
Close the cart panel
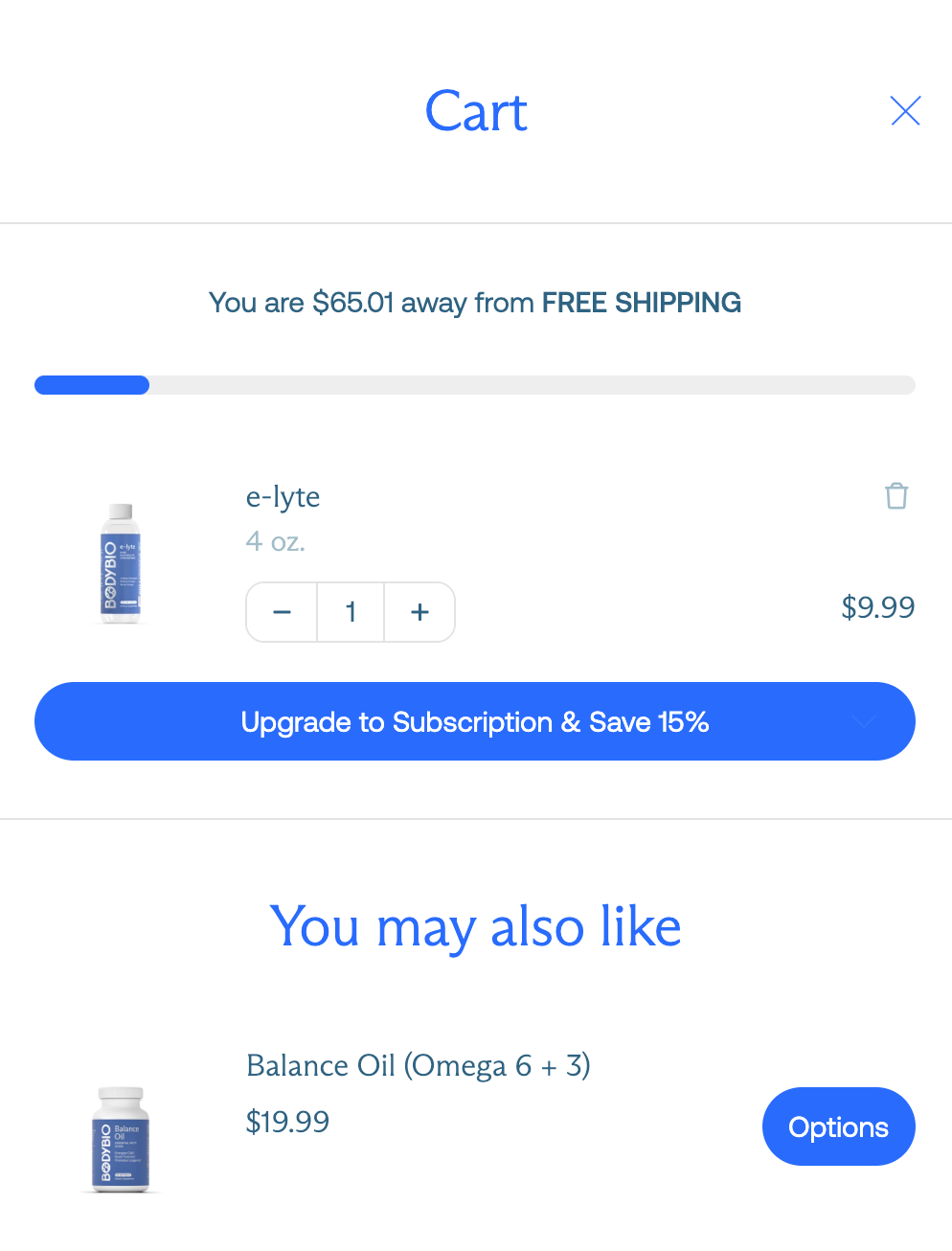(x=905, y=111)
